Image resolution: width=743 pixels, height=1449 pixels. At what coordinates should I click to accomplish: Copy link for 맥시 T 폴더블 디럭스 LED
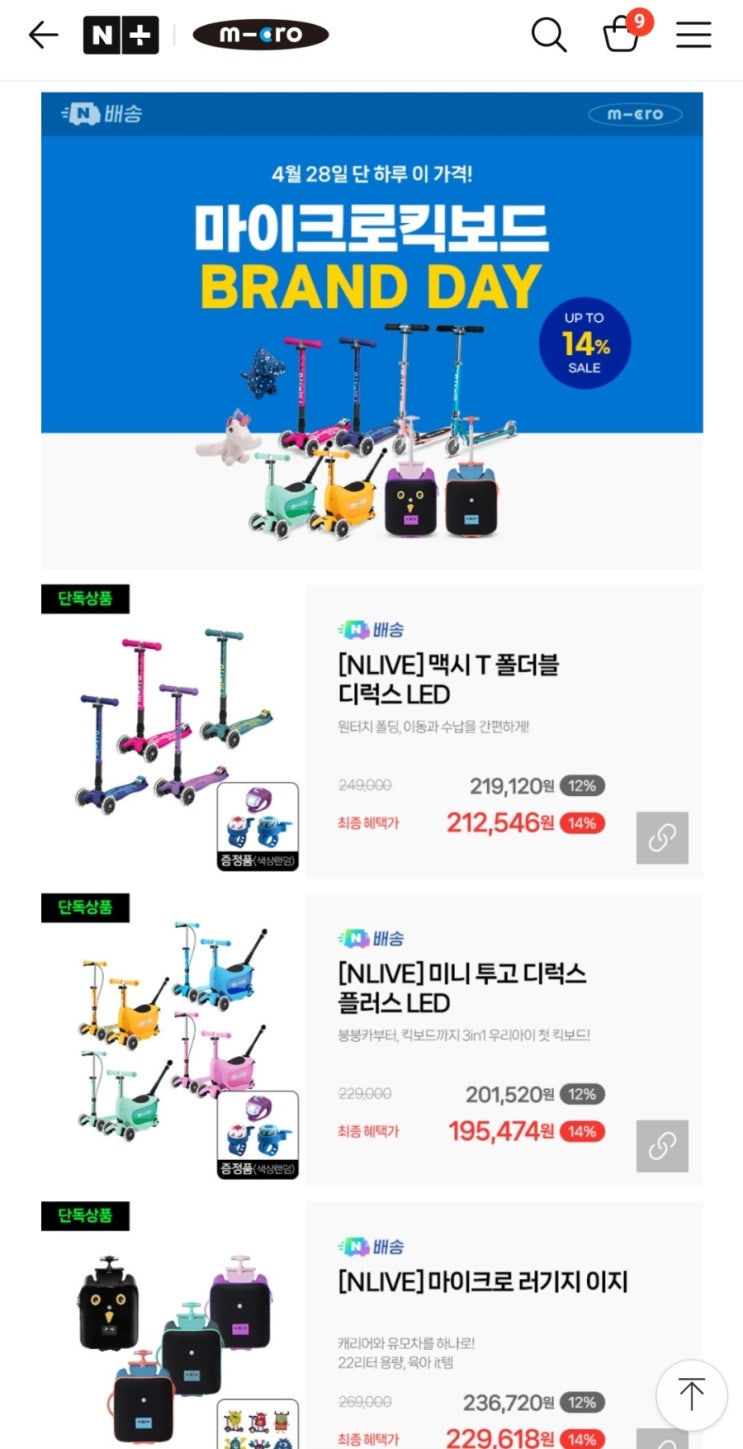tap(663, 838)
